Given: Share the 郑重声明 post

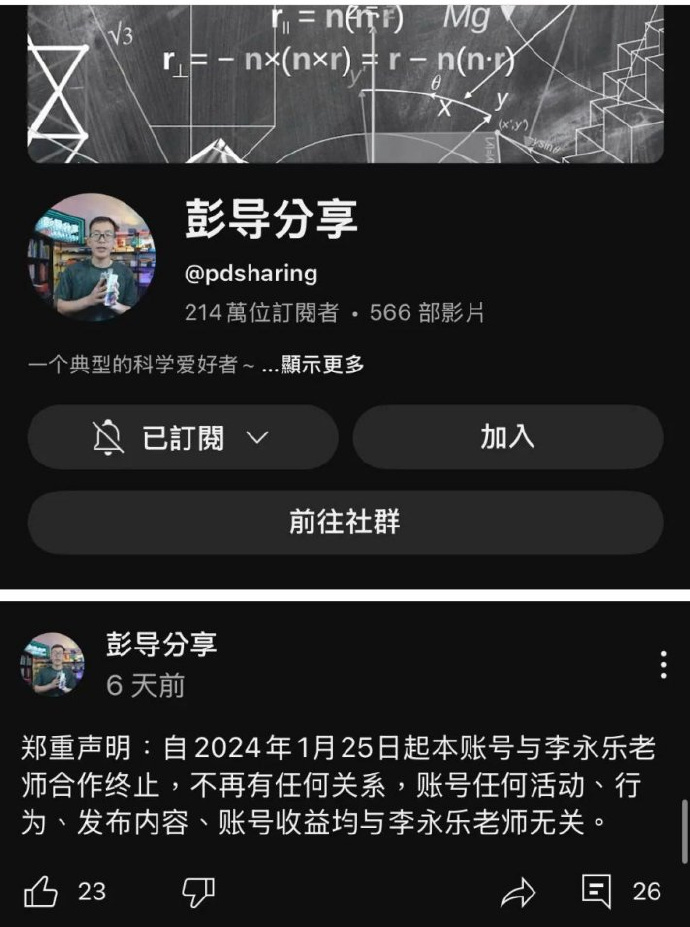Looking at the screenshot, I should pyautogui.click(x=518, y=892).
